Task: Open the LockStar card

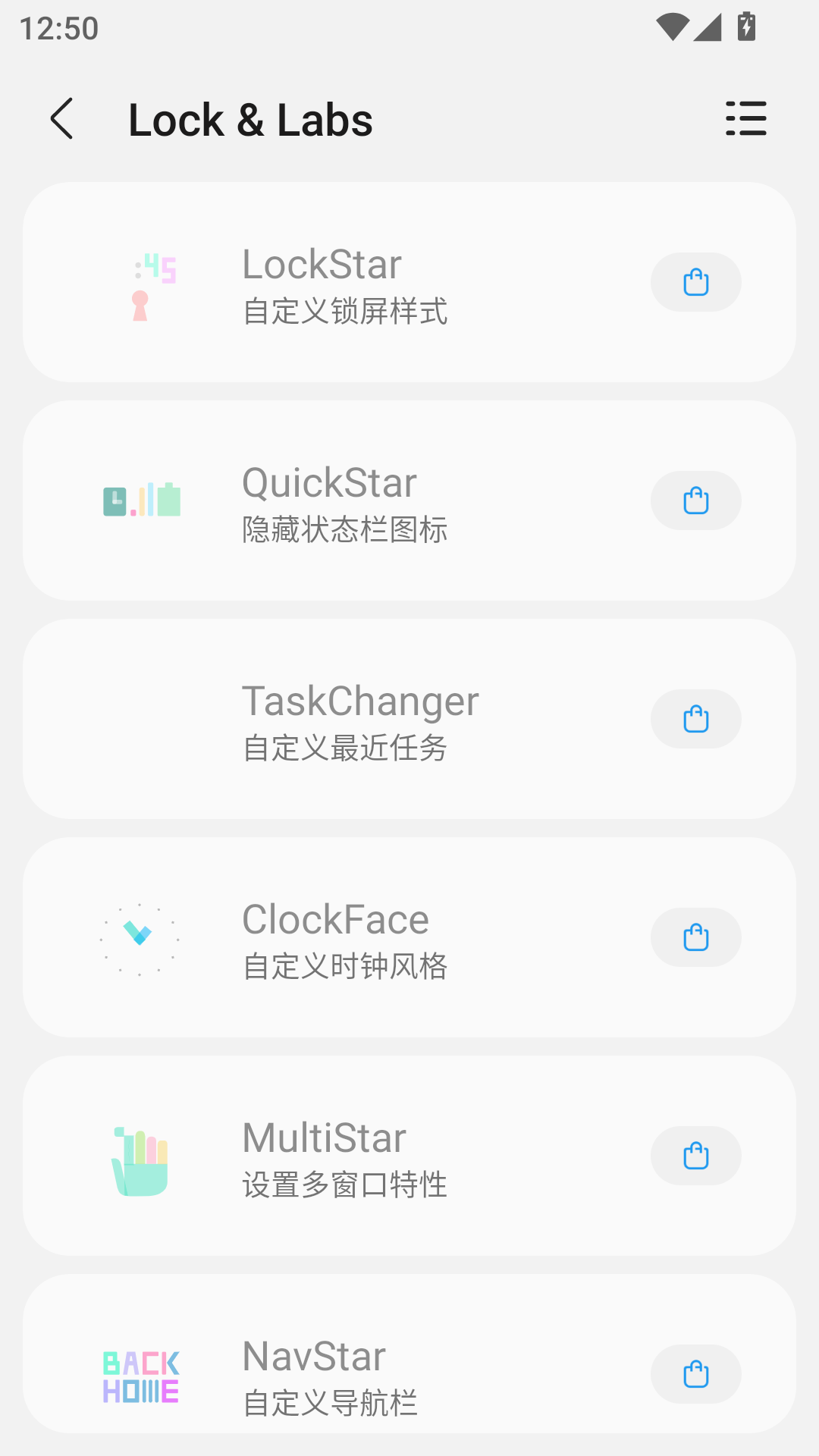Action: coord(344,284)
